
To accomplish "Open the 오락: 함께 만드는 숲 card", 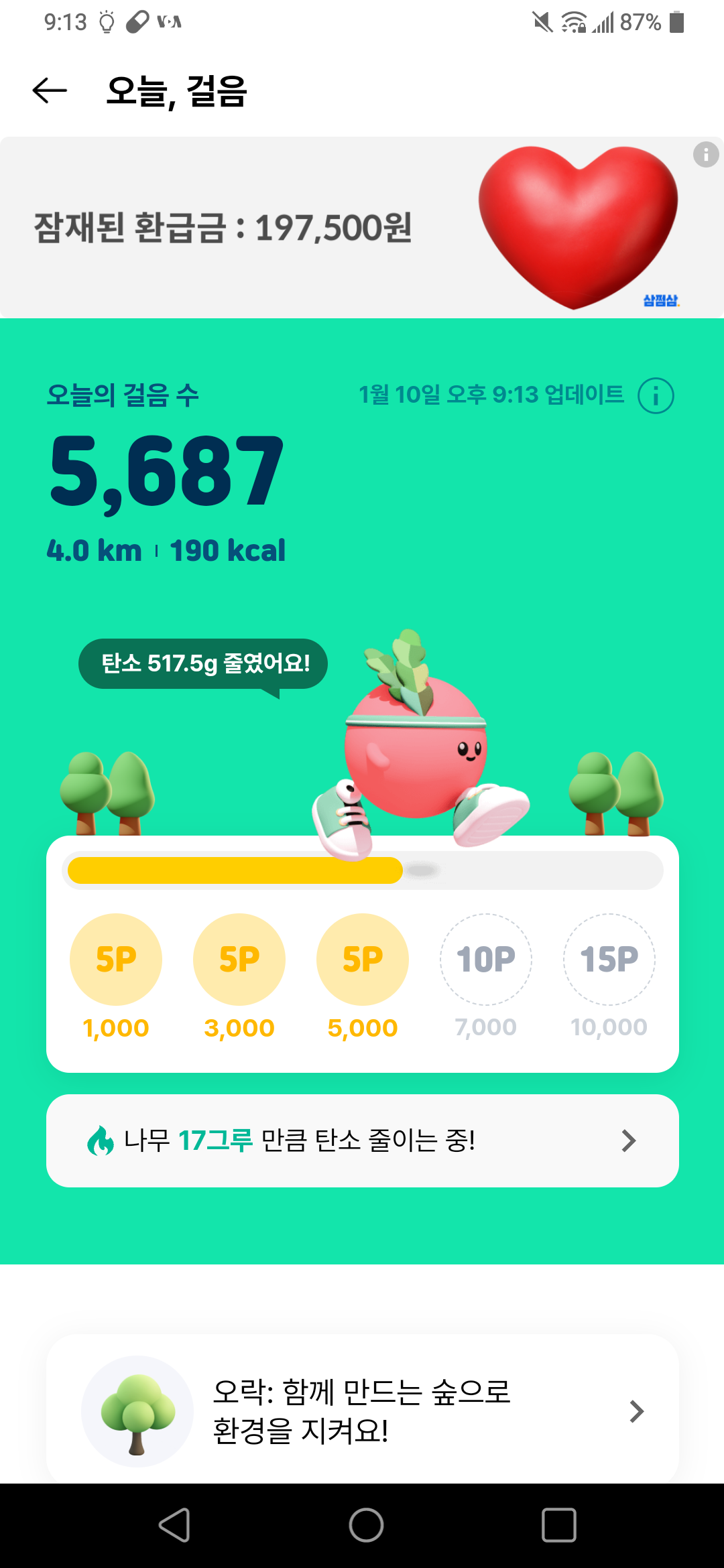I will pyautogui.click(x=362, y=1411).
